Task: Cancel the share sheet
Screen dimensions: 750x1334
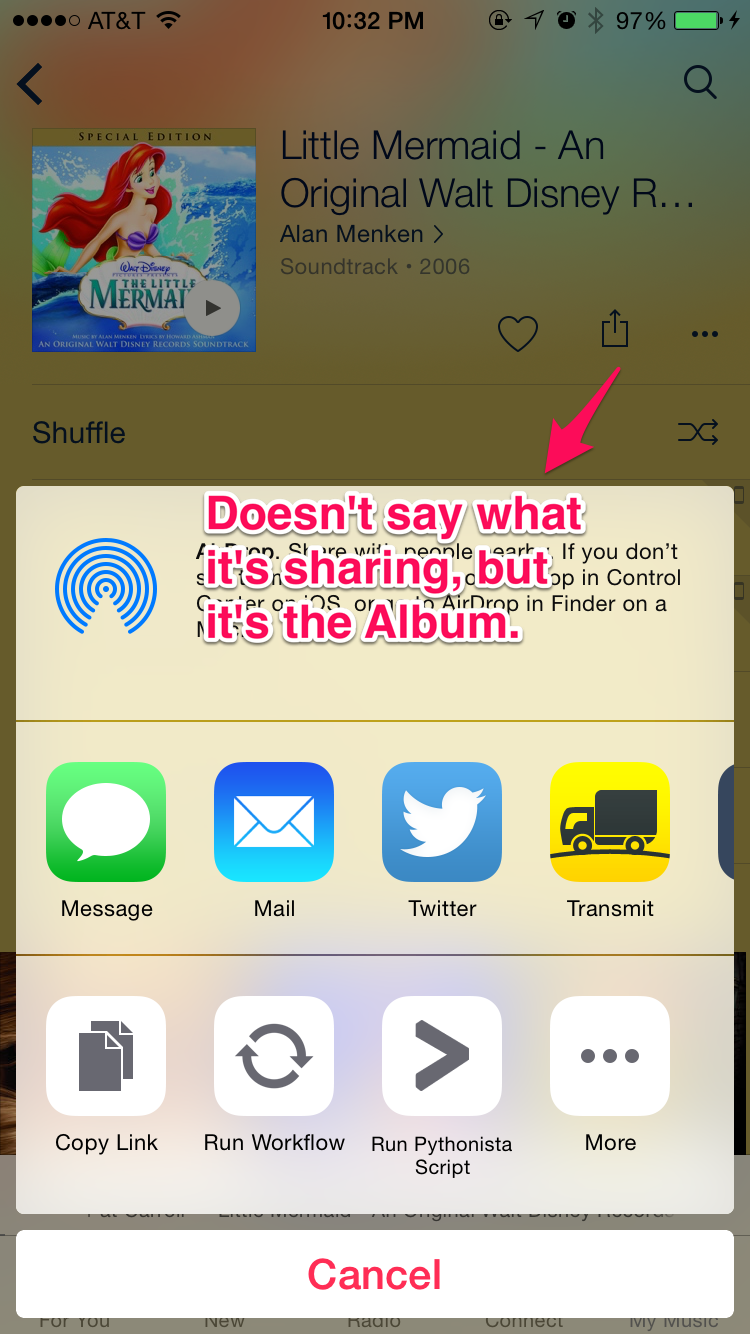Action: [x=375, y=1274]
